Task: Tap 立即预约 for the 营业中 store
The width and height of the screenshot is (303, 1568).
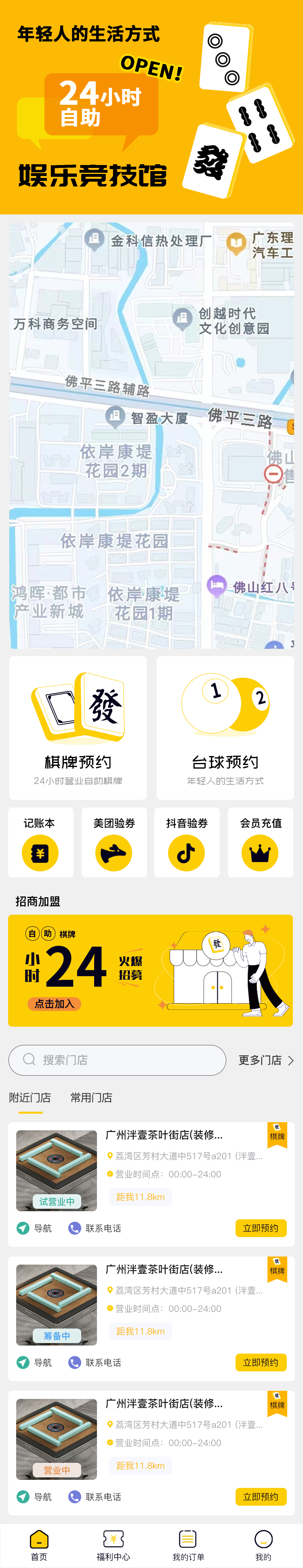Action: tap(261, 1496)
